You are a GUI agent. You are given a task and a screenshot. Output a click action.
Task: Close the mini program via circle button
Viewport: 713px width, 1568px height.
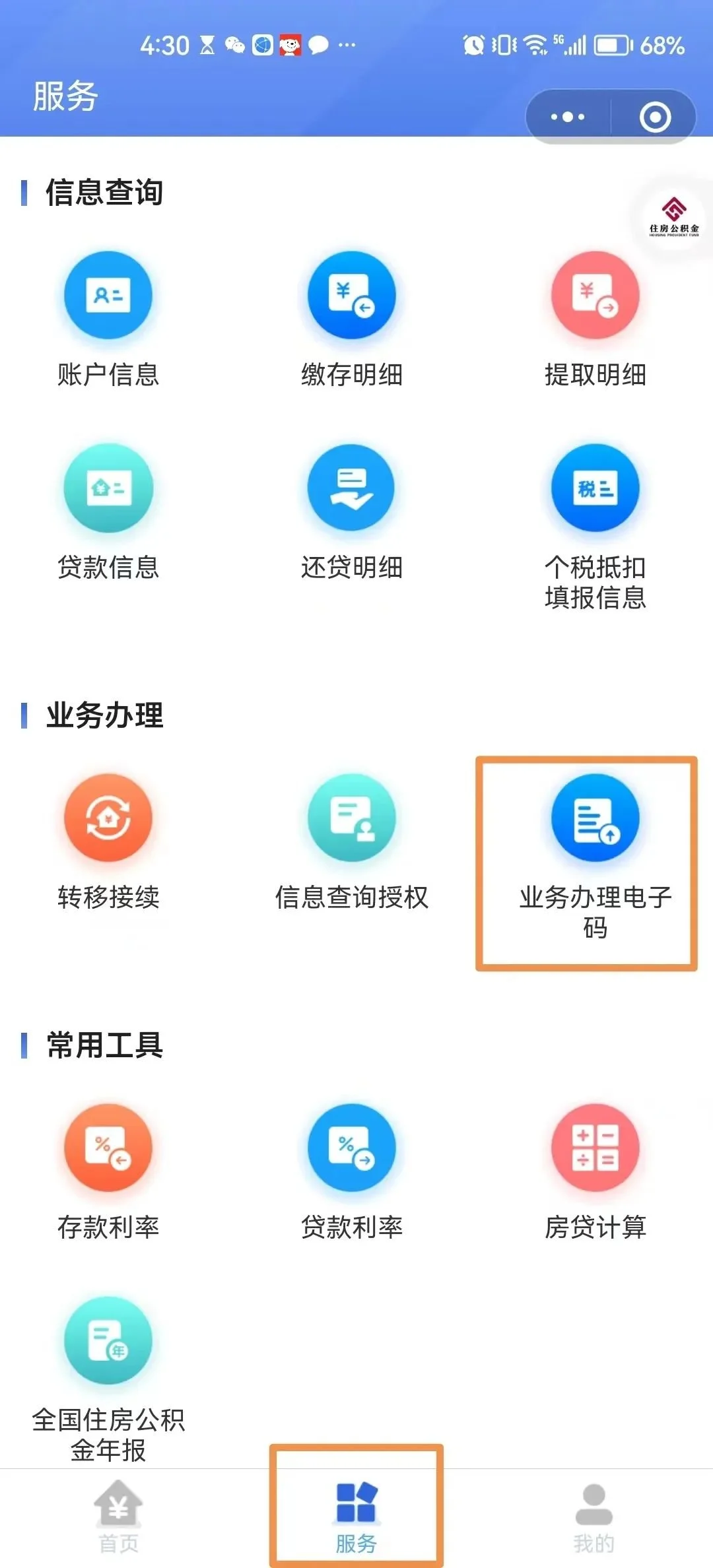[655, 117]
